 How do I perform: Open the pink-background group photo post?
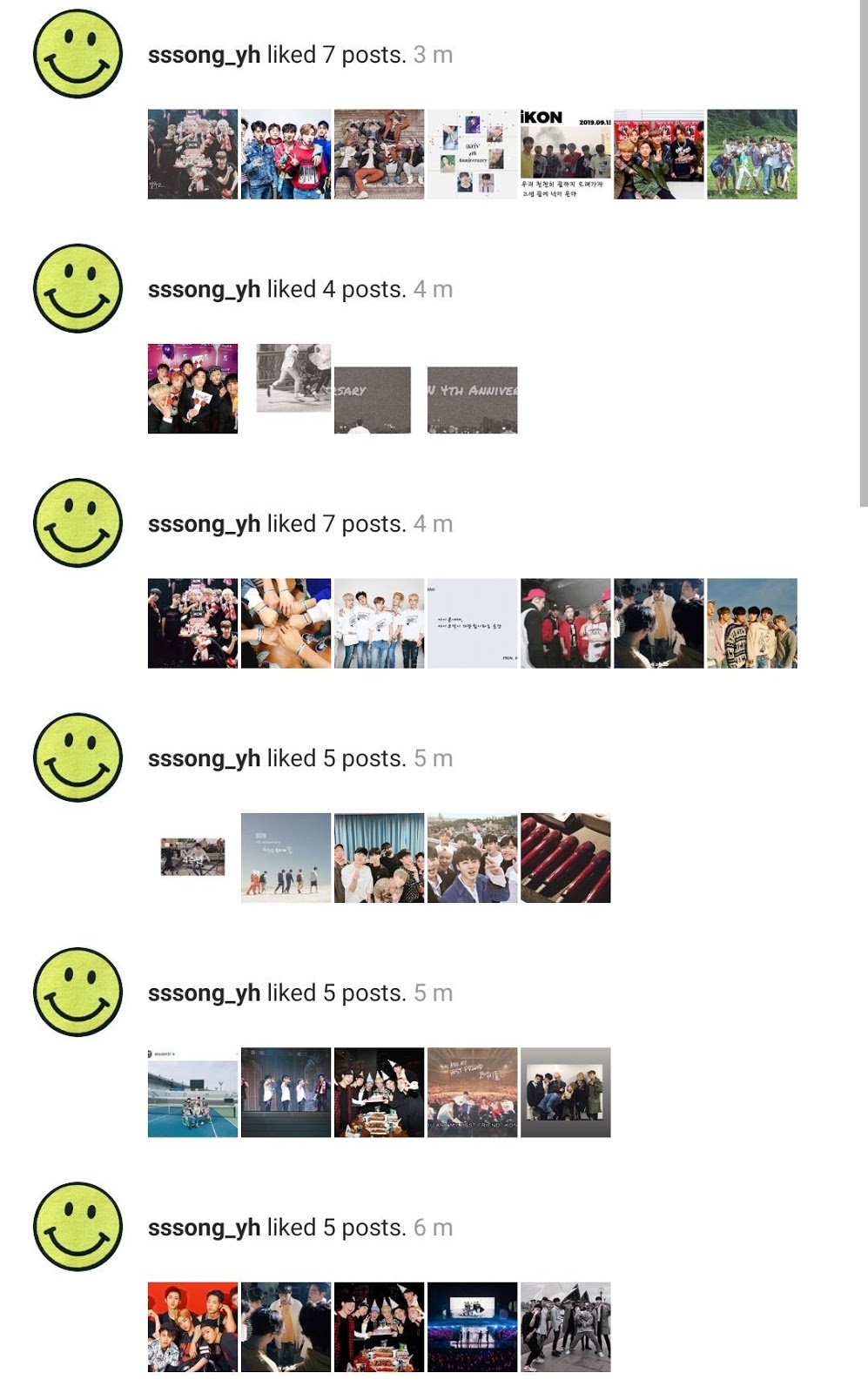coord(192,388)
